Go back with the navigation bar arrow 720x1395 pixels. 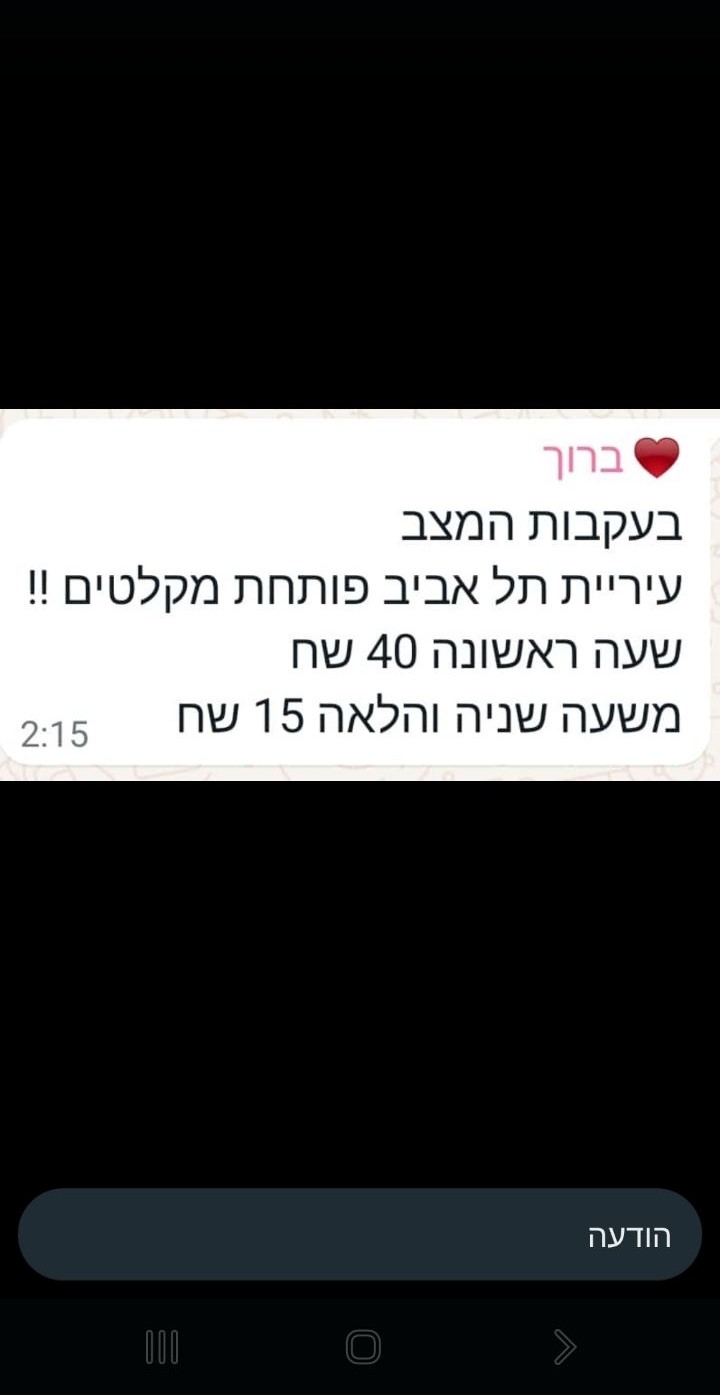[564, 1347]
